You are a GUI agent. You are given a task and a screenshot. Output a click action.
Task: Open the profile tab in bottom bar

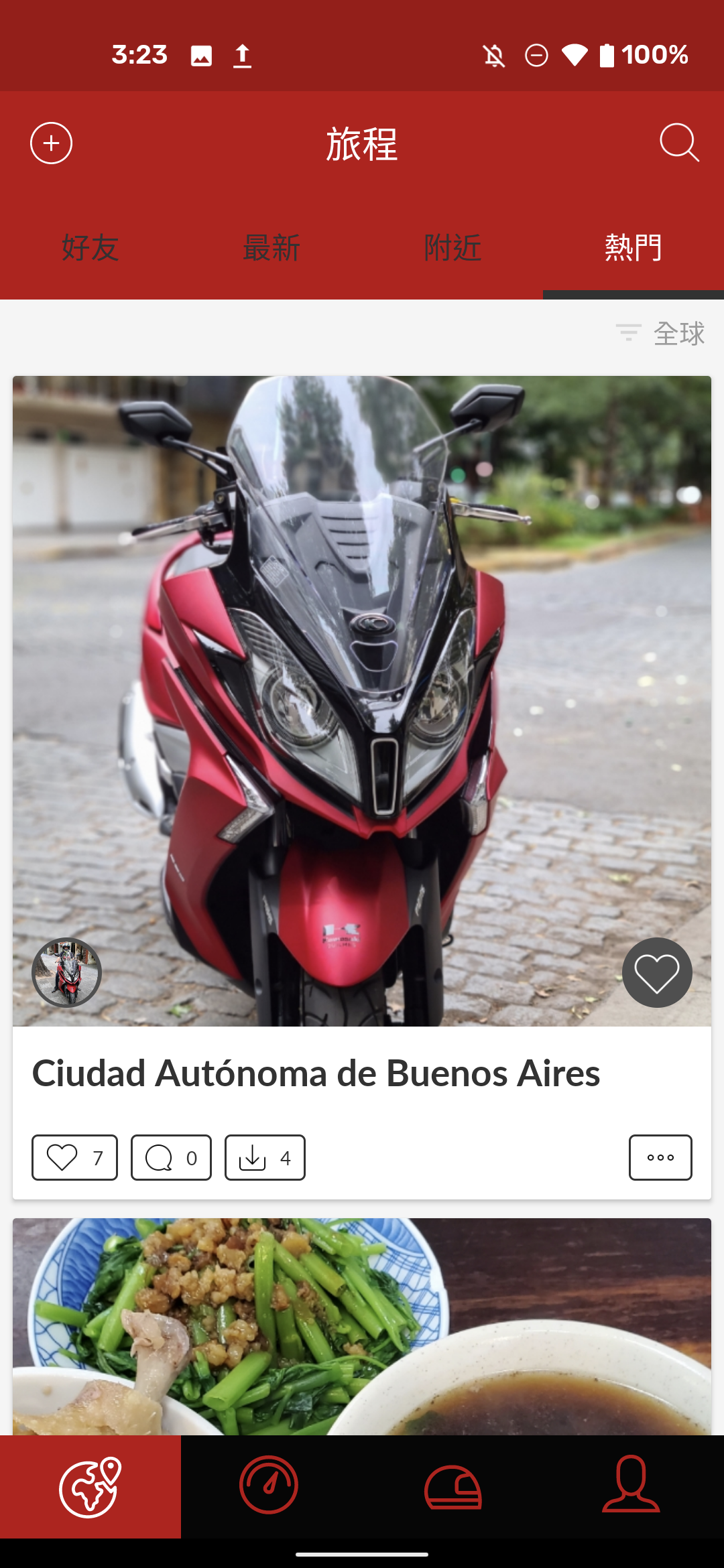[631, 1486]
